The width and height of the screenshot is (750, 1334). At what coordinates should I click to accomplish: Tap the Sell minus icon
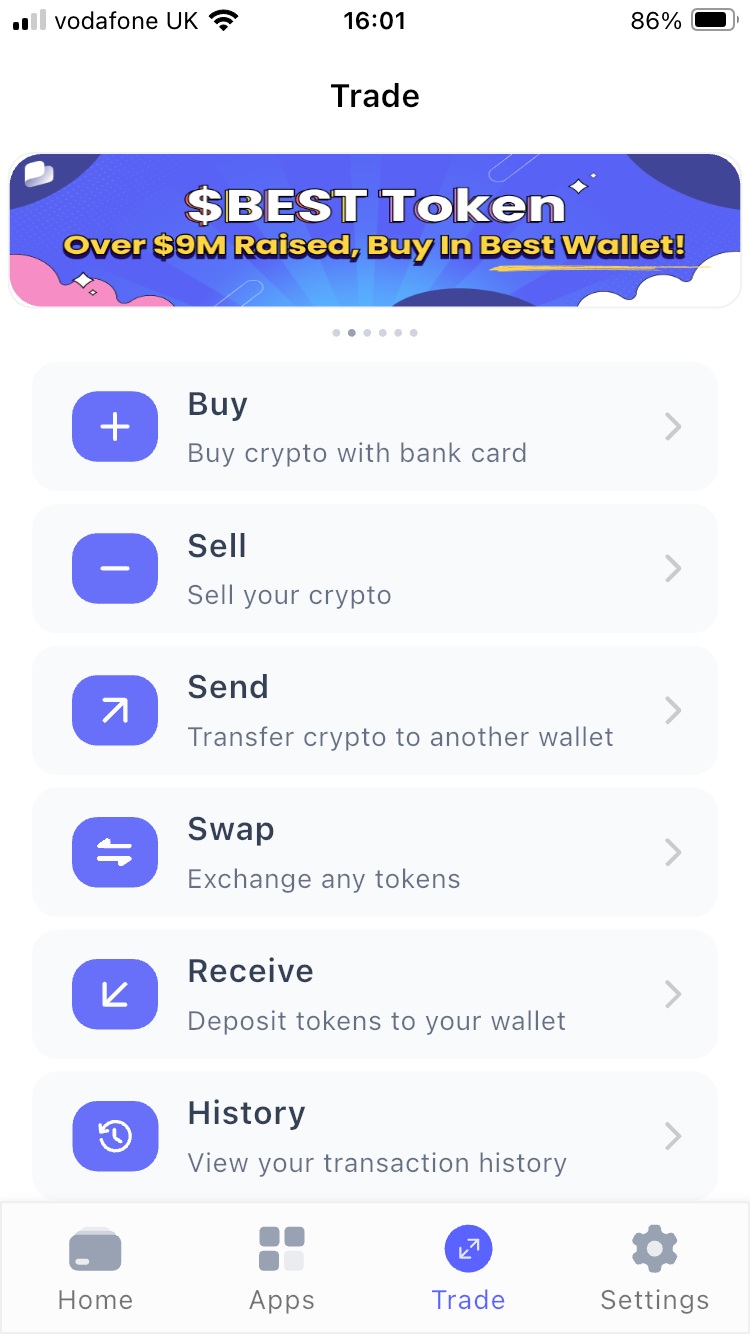pyautogui.click(x=115, y=569)
